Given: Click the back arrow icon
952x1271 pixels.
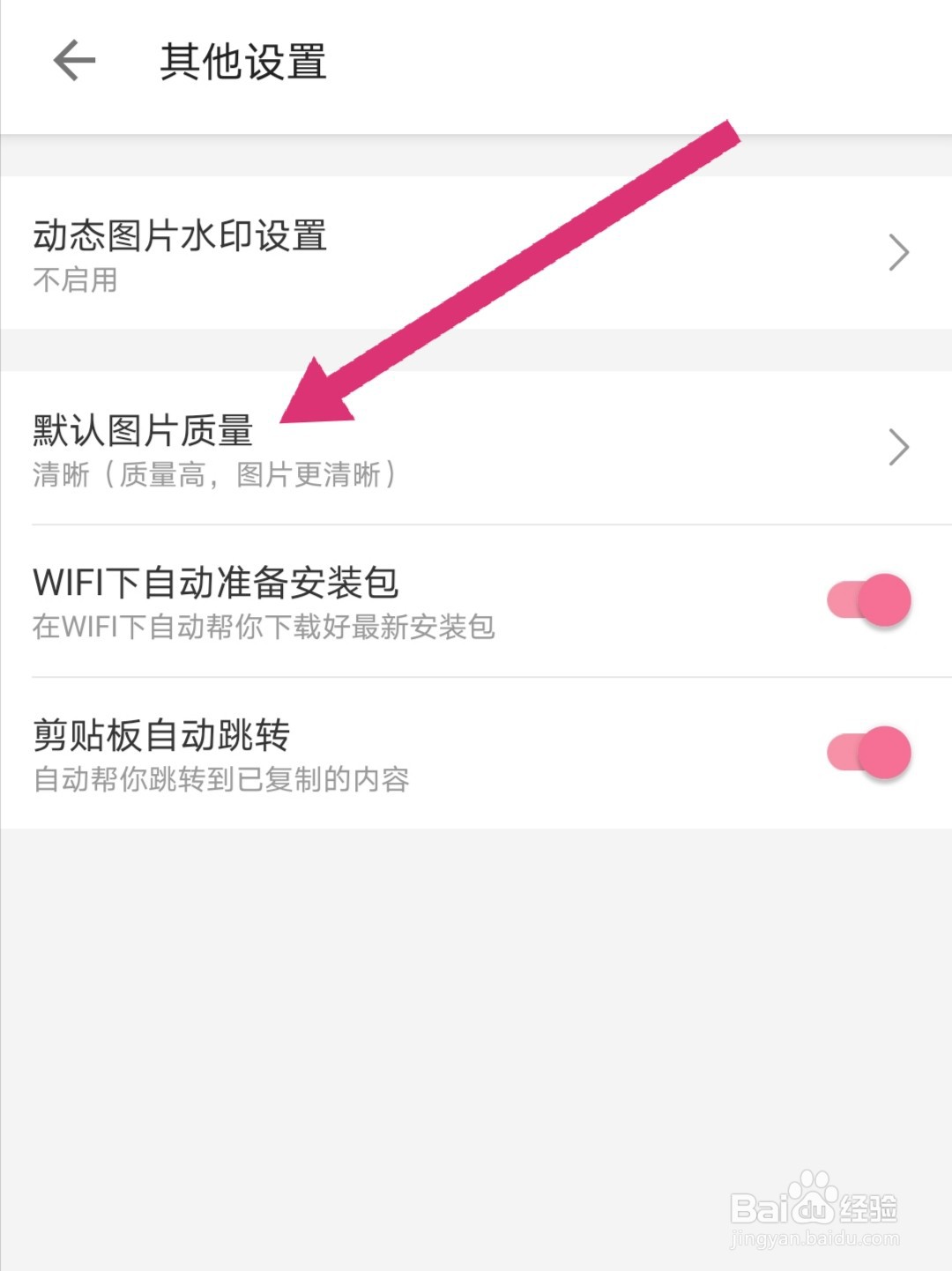Looking at the screenshot, I should tap(72, 60).
